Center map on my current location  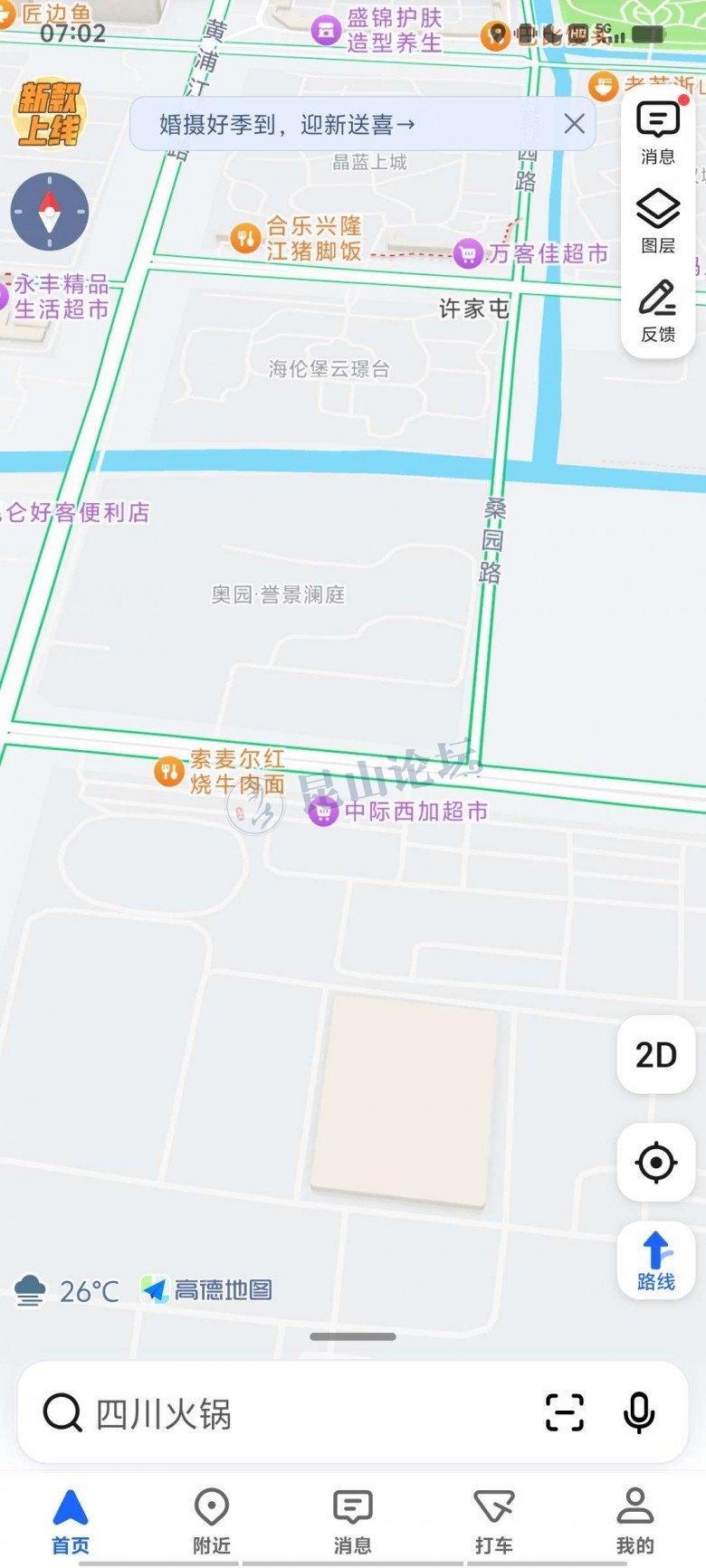coord(656,1163)
